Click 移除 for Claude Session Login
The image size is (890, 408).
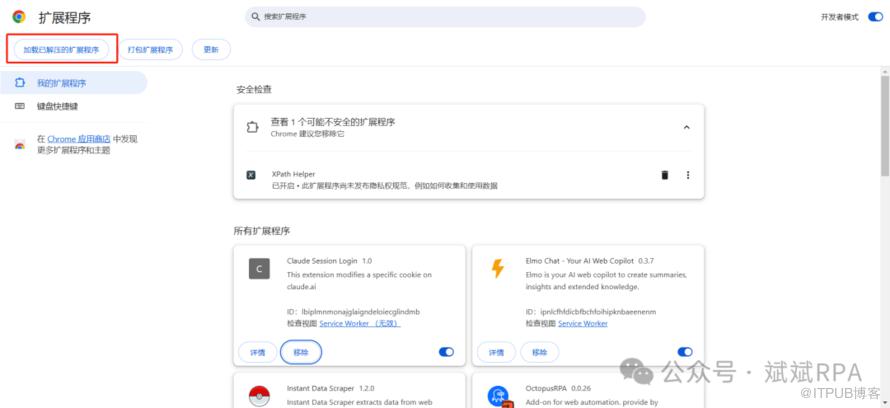301,352
